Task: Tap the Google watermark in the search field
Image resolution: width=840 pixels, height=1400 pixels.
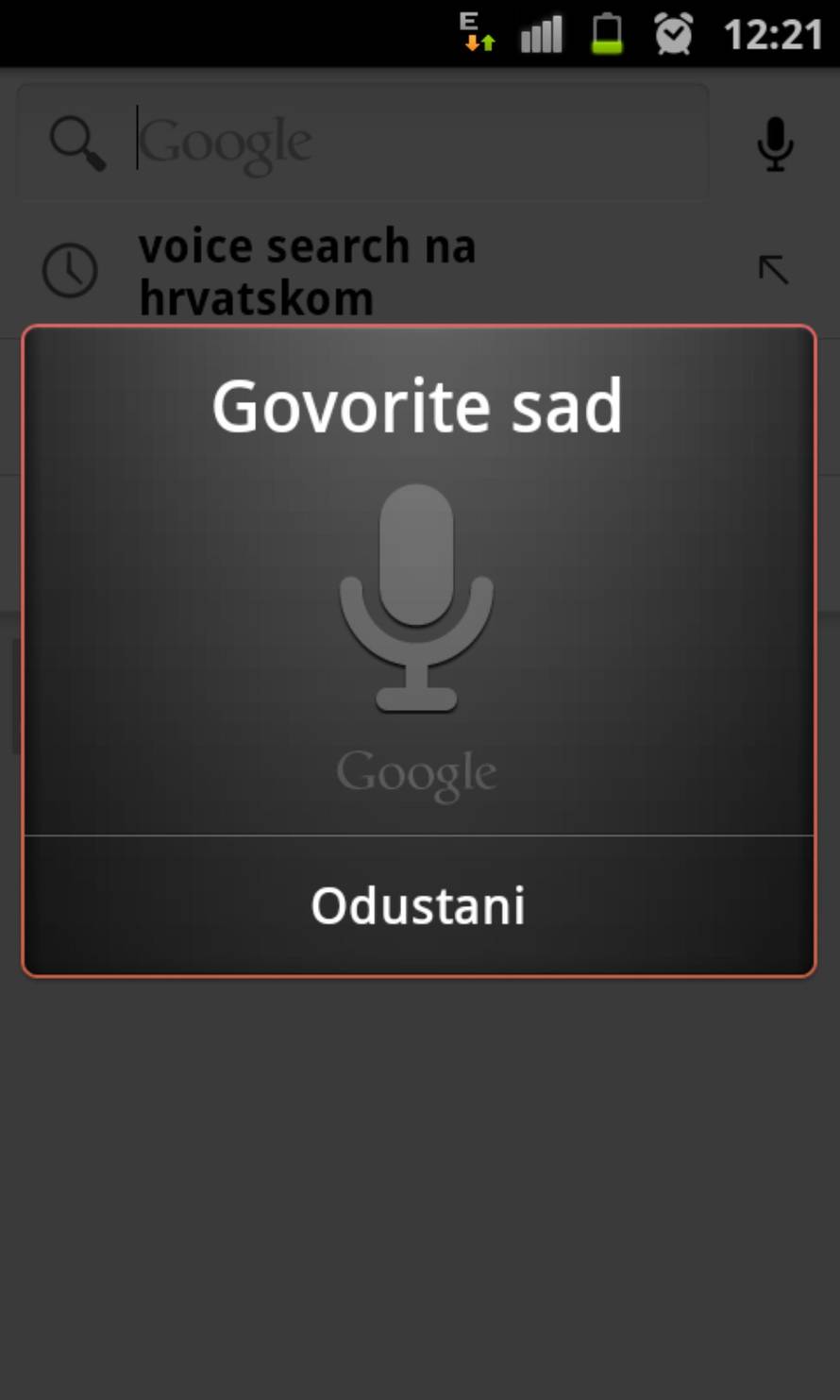Action: click(x=226, y=141)
